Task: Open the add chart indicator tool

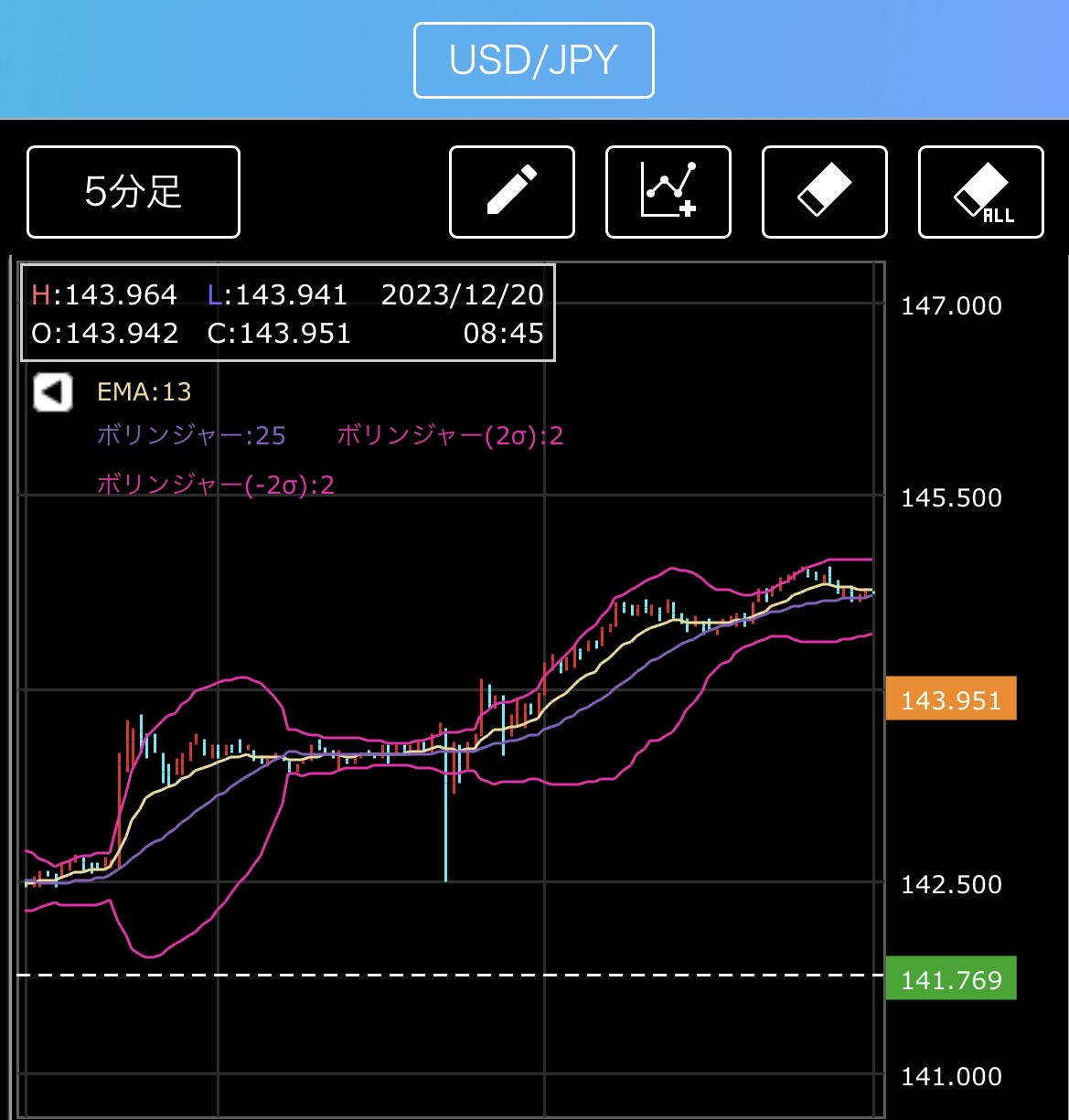Action: [x=668, y=192]
